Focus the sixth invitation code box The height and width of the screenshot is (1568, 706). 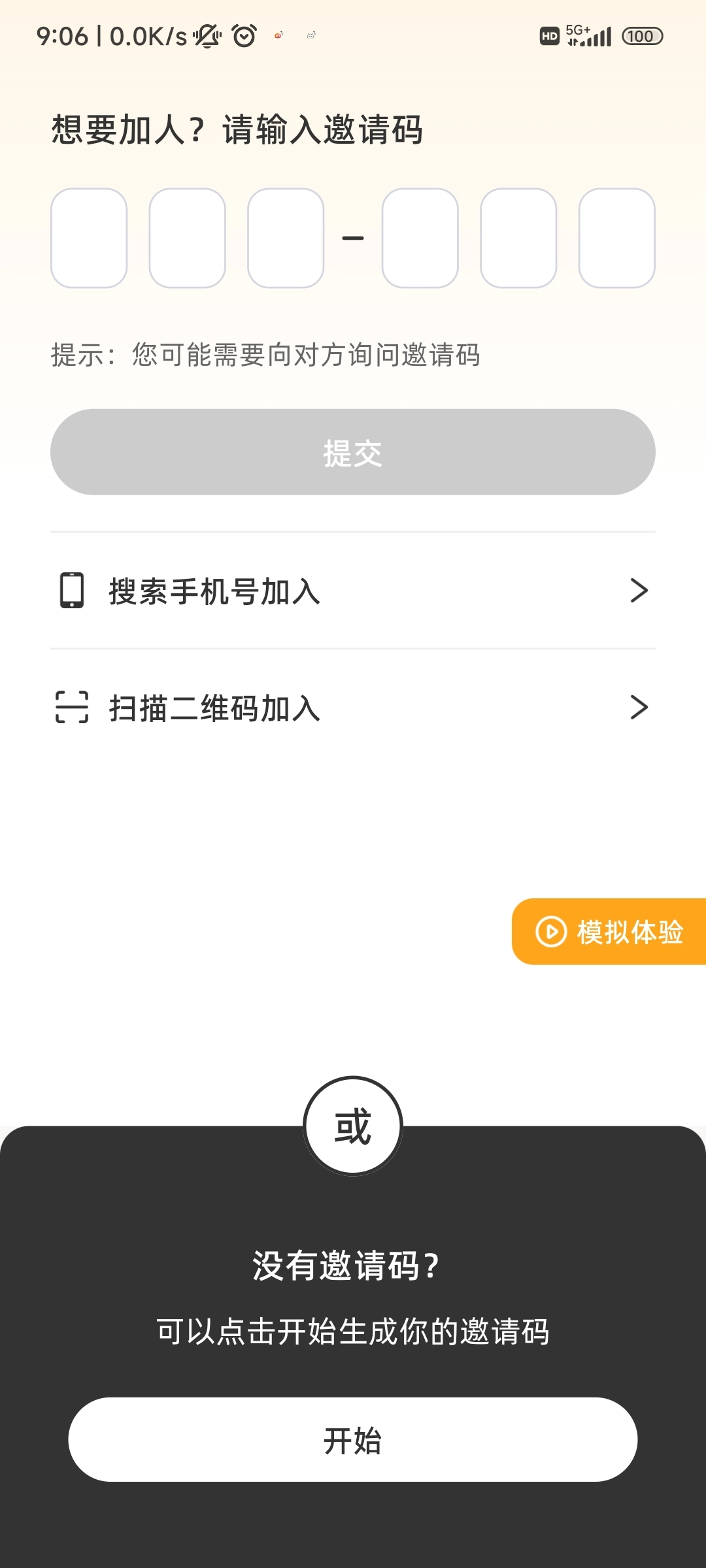[x=617, y=238]
